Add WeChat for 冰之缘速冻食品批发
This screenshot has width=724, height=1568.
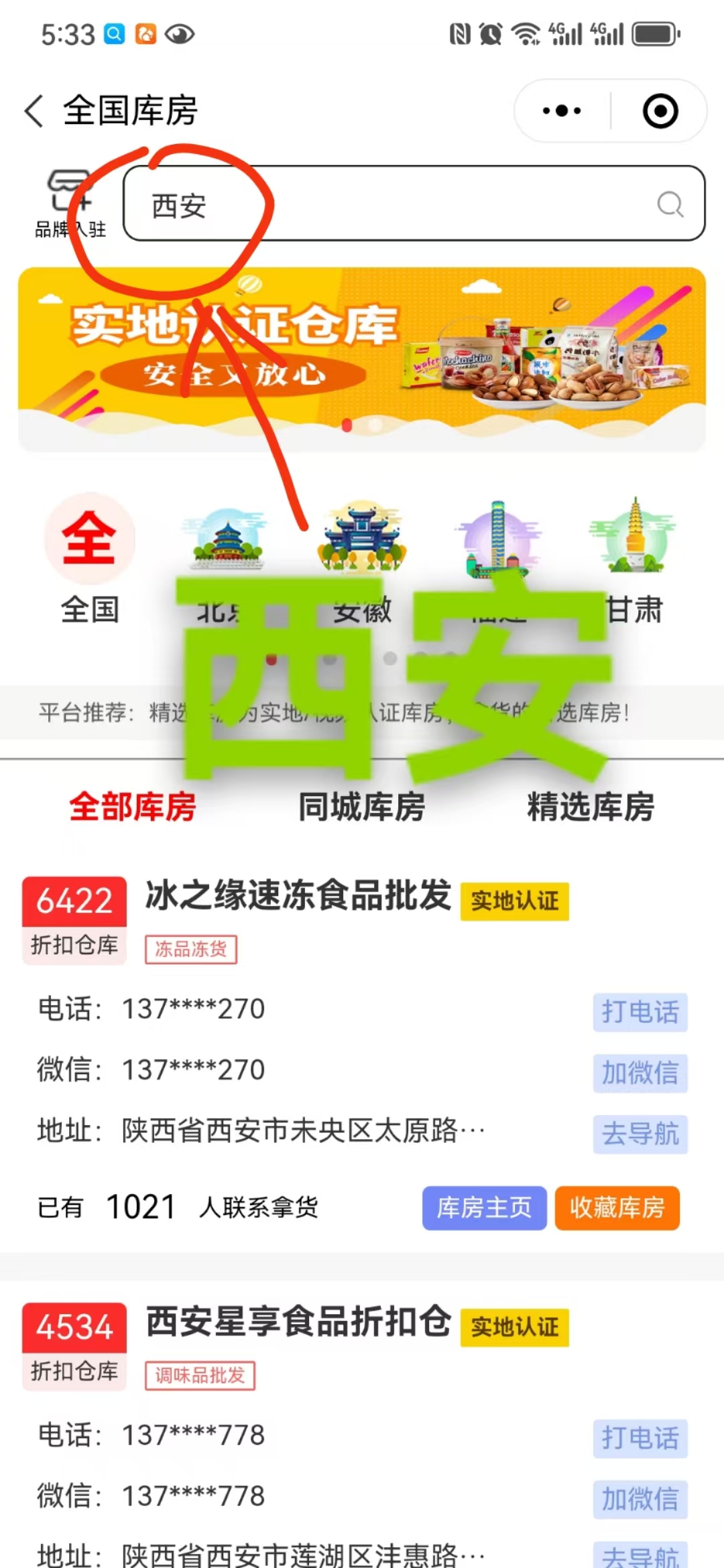pyautogui.click(x=640, y=1073)
